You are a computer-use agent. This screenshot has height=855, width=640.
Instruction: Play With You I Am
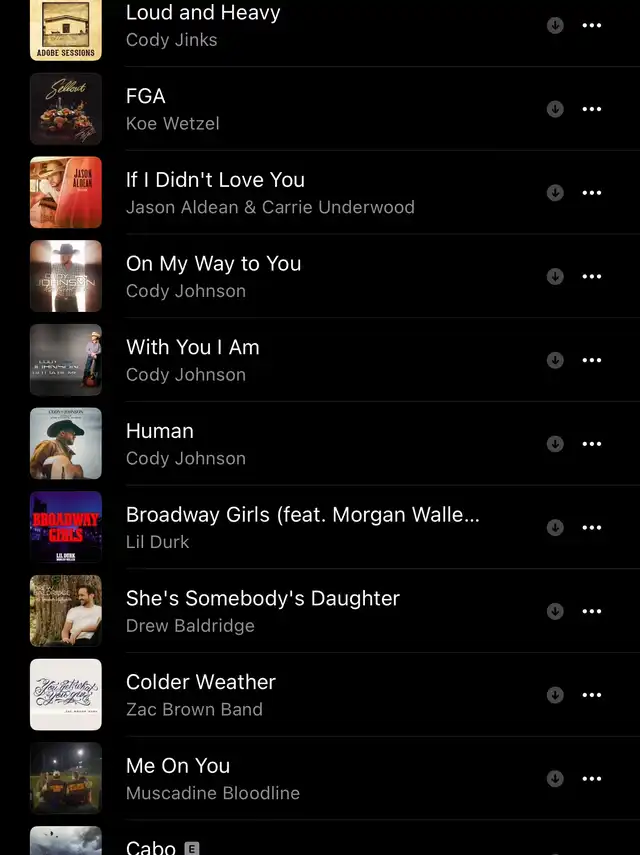[192, 348]
